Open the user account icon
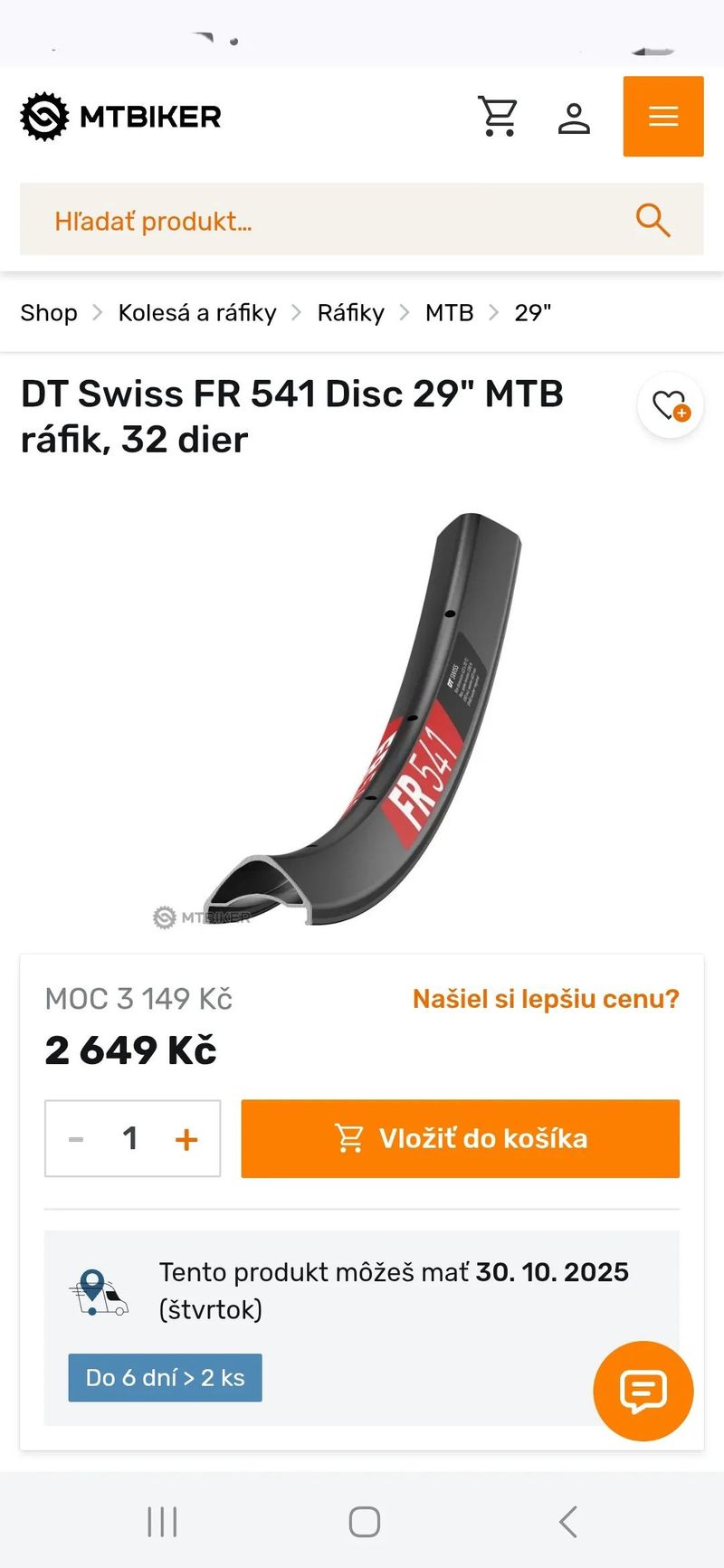Viewport: 724px width, 1568px height. [x=574, y=118]
